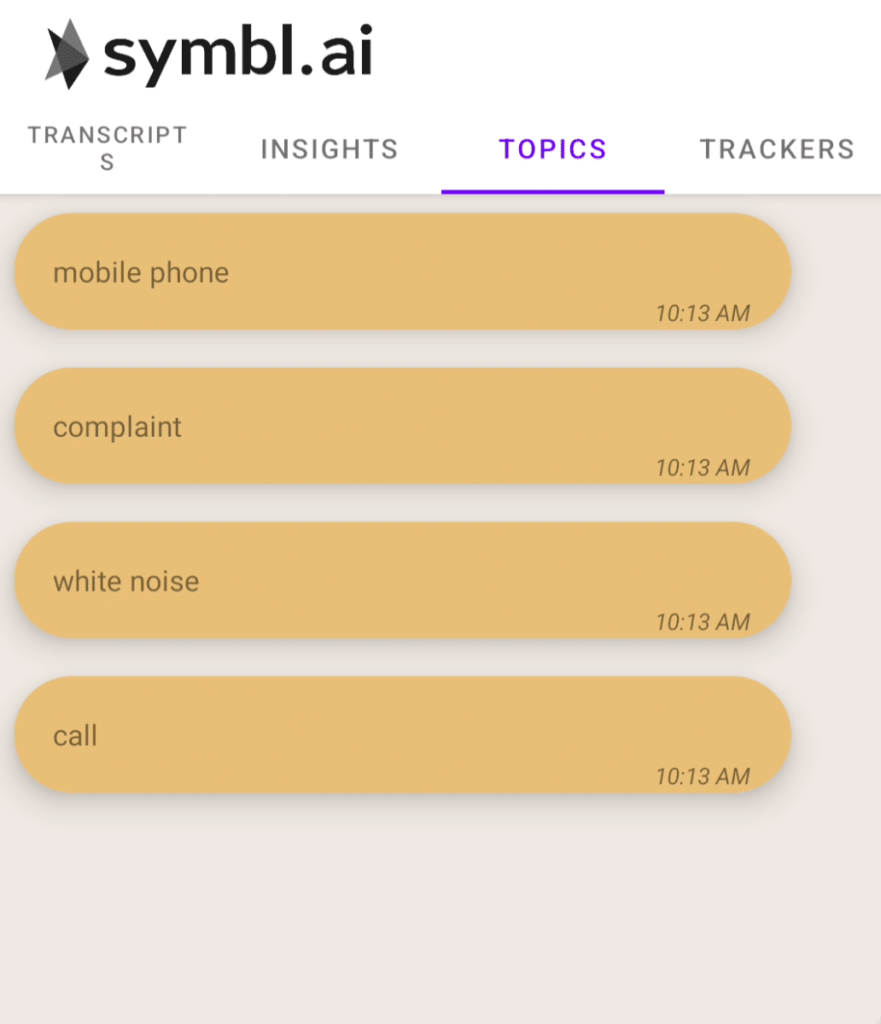Select the 'complaint' topic card

point(400,424)
